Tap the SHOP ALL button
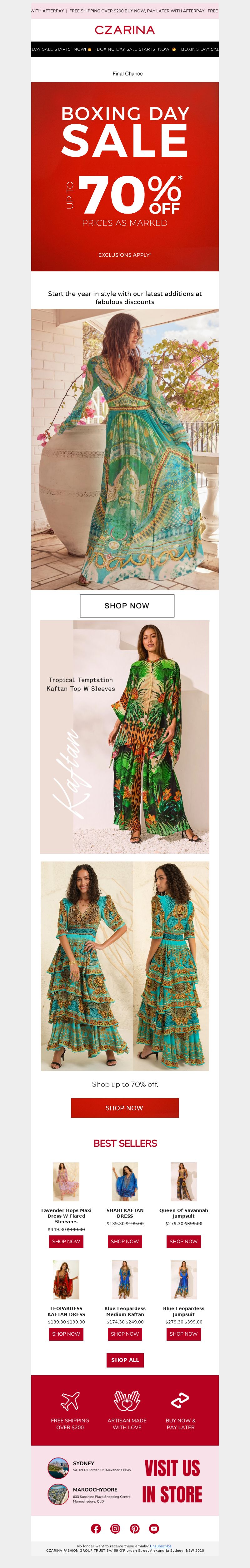 125,1360
